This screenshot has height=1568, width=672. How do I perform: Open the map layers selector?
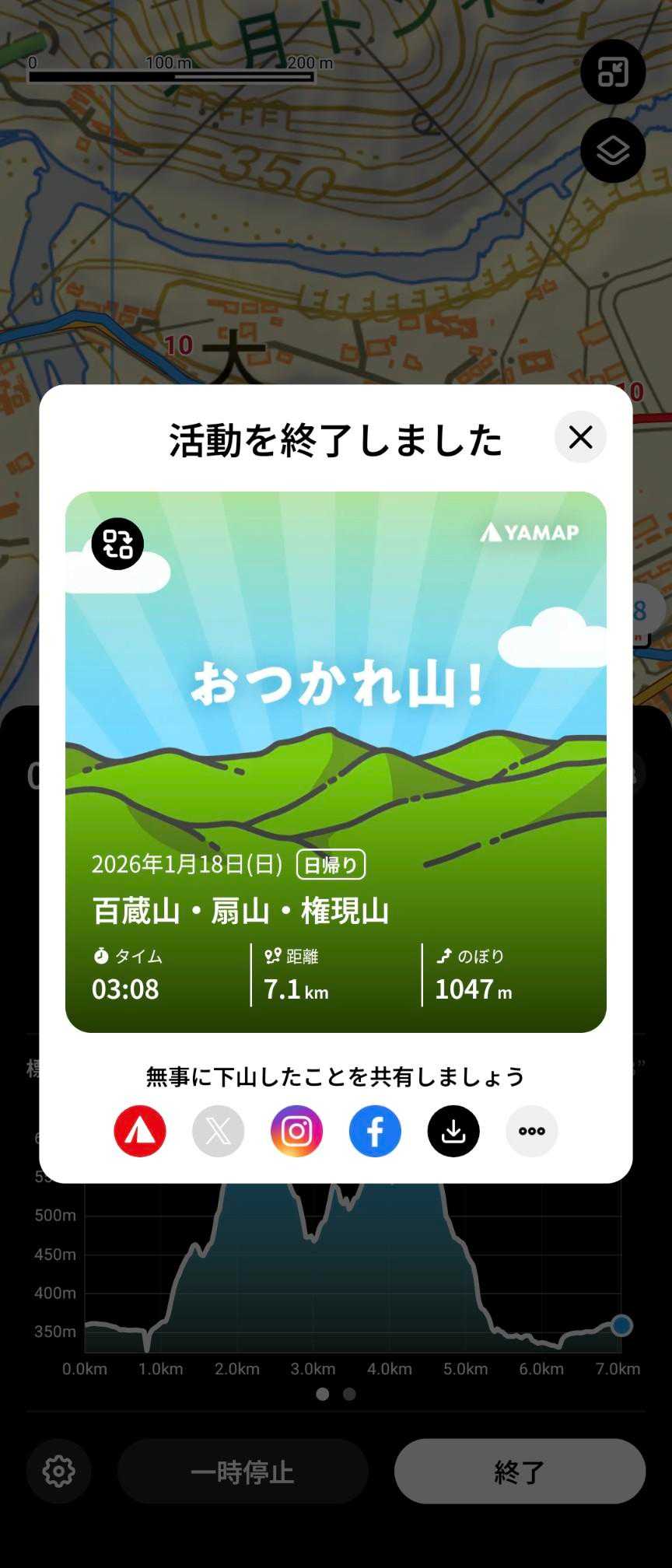[613, 150]
